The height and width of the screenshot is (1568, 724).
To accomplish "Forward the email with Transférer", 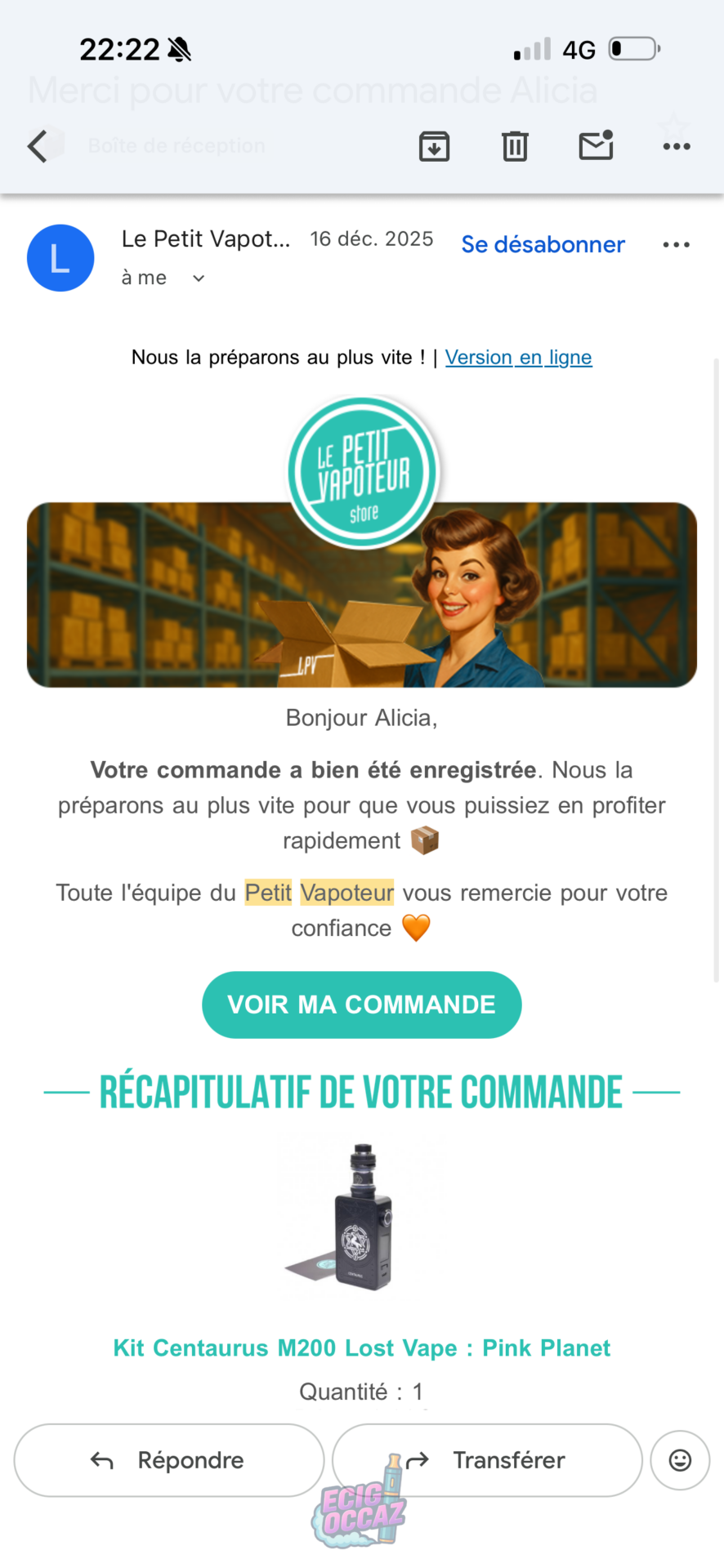I will 487,1460.
